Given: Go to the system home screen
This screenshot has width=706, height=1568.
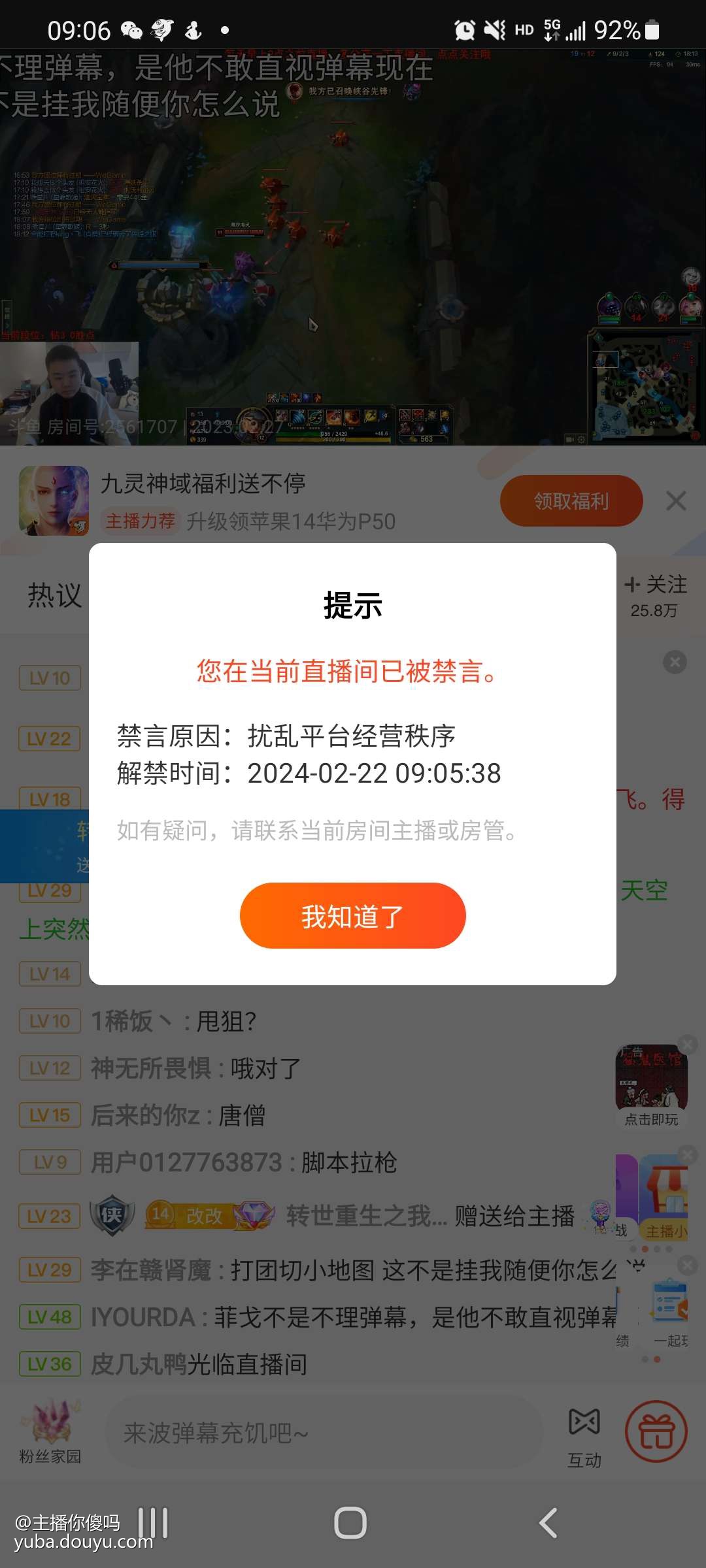Looking at the screenshot, I should coord(350,1523).
